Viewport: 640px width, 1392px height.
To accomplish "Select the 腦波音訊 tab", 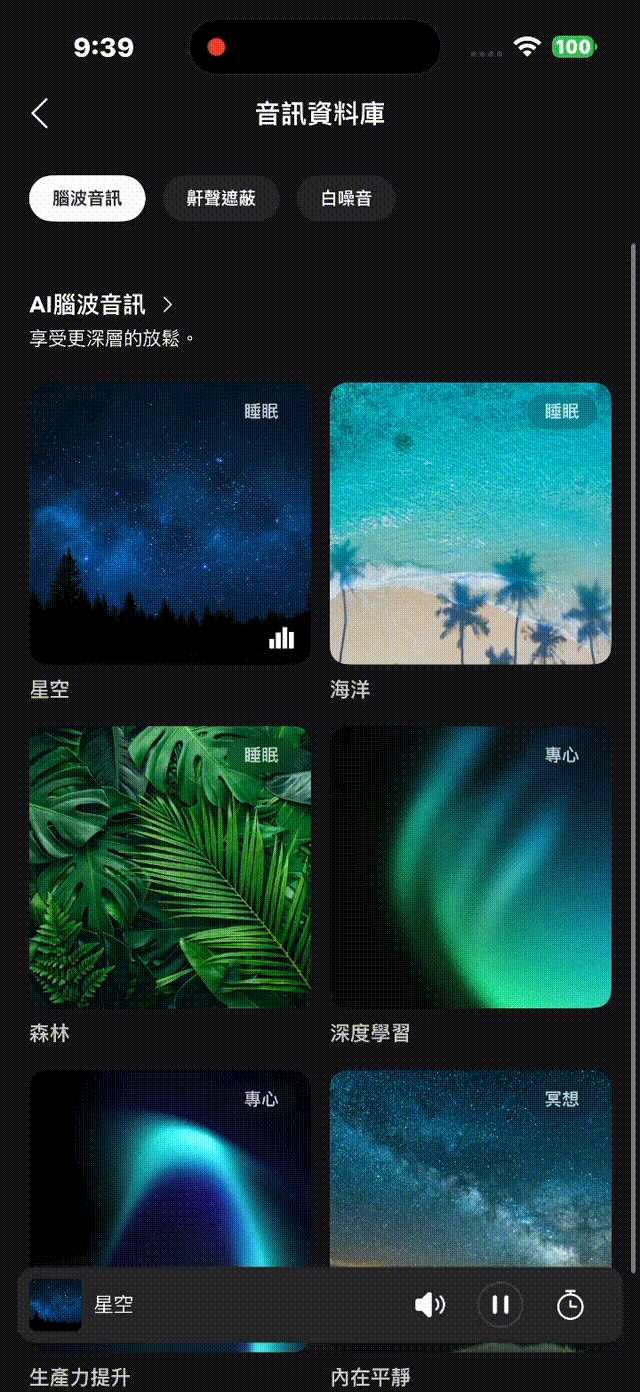I will pyautogui.click(x=87, y=198).
